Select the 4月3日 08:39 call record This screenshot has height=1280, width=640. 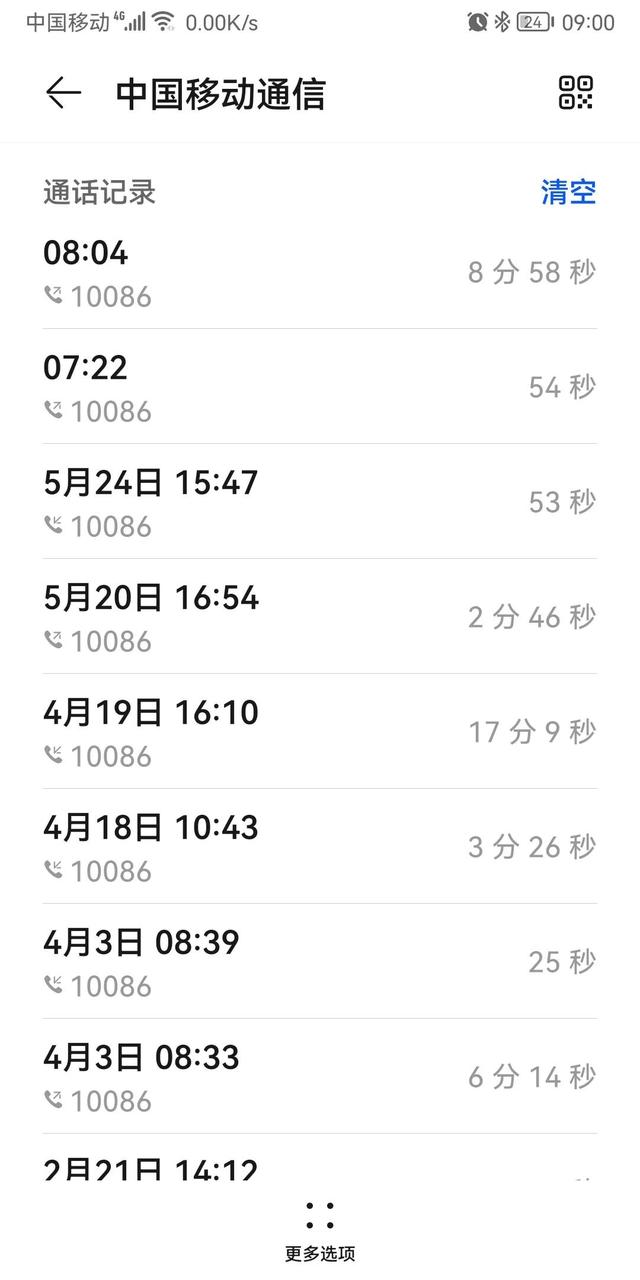point(320,962)
